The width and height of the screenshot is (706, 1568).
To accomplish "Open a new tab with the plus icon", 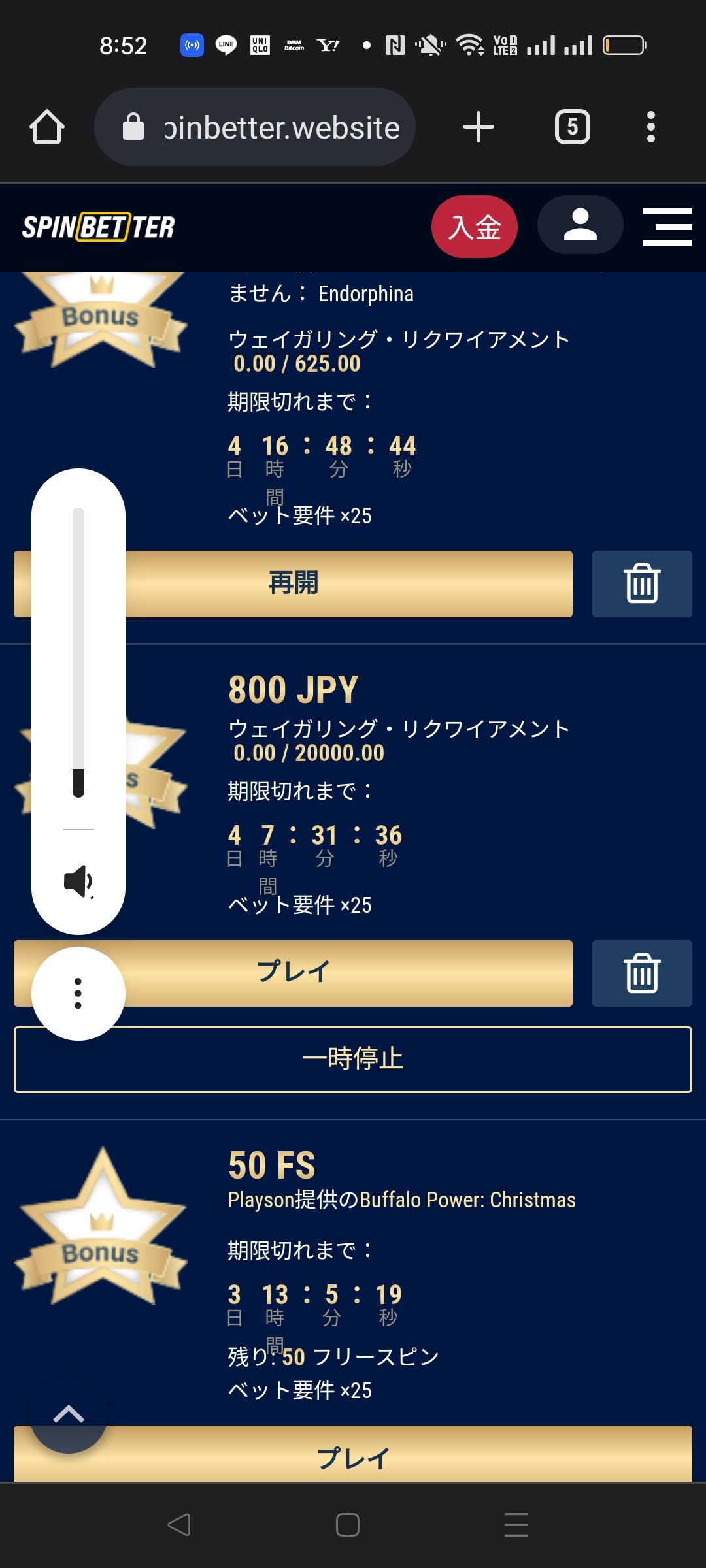I will coord(478,126).
